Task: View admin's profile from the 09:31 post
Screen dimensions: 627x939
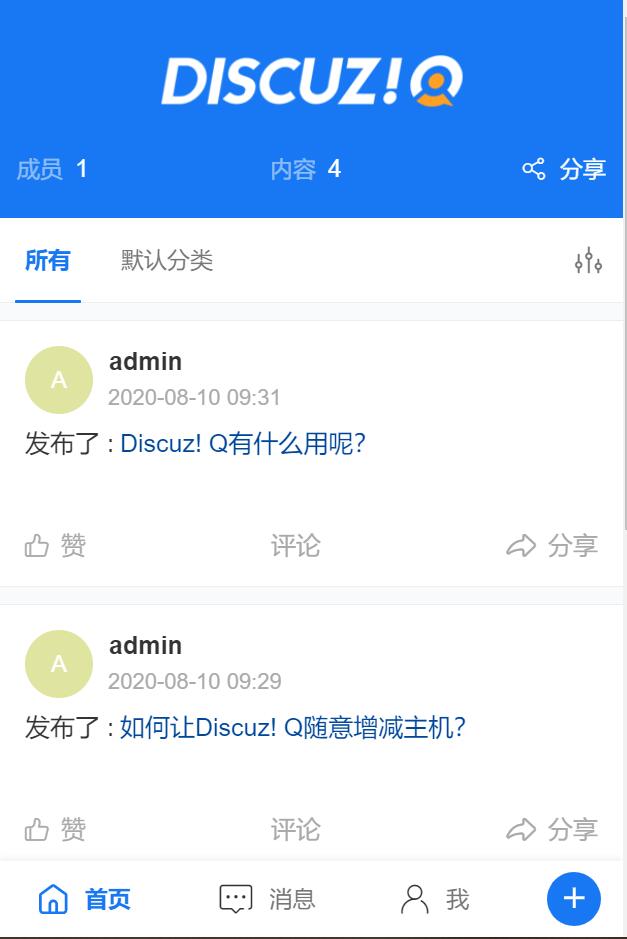Action: click(x=145, y=362)
